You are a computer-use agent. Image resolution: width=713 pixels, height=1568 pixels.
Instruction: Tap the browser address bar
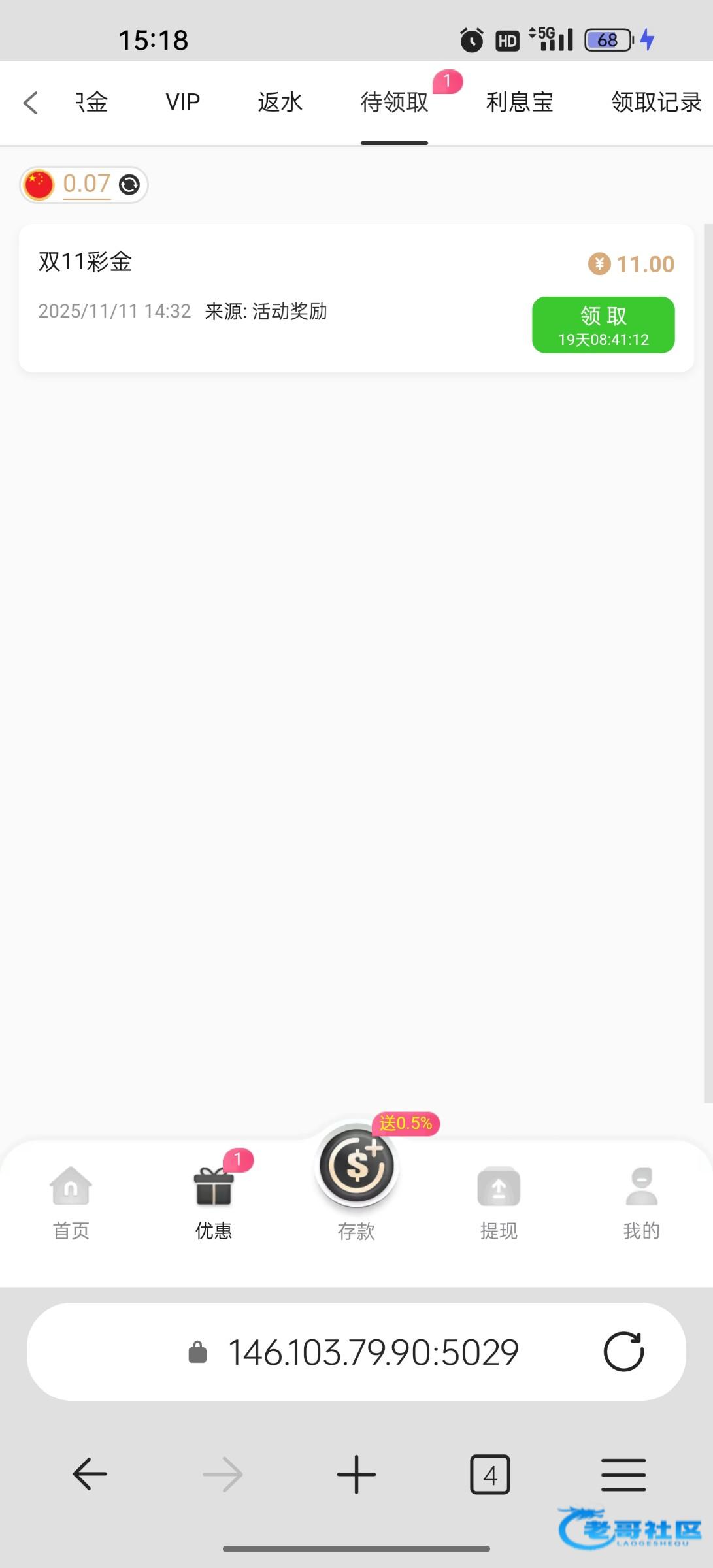(x=356, y=1352)
